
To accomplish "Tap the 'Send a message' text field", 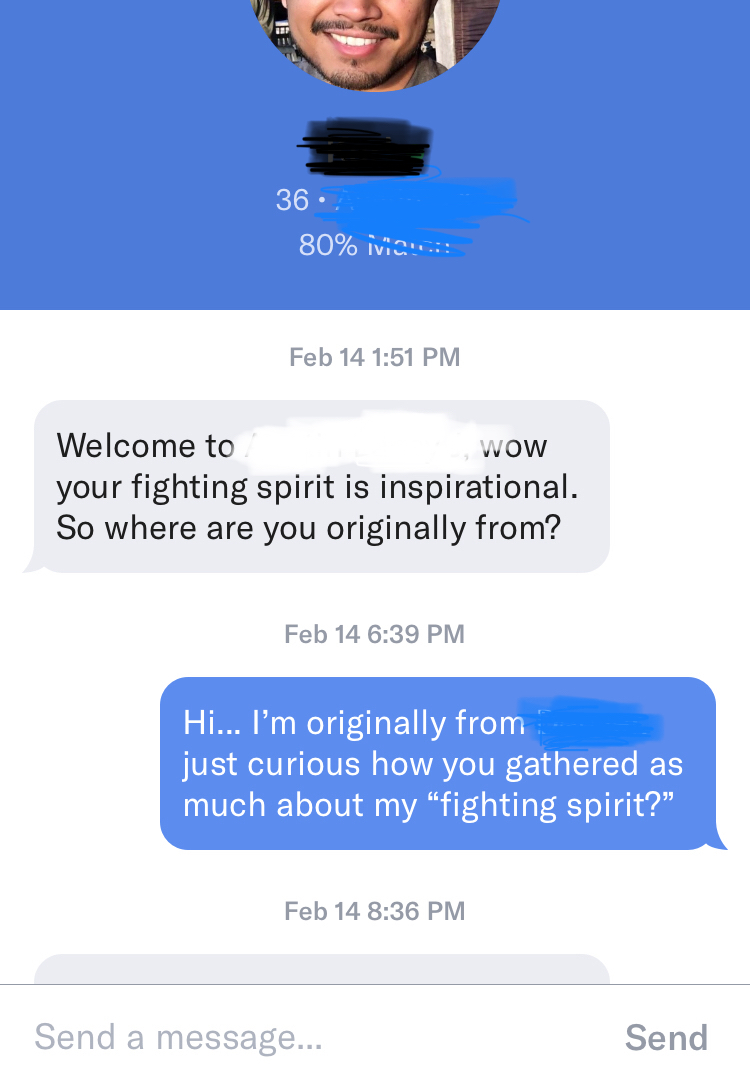I will point(300,1037).
